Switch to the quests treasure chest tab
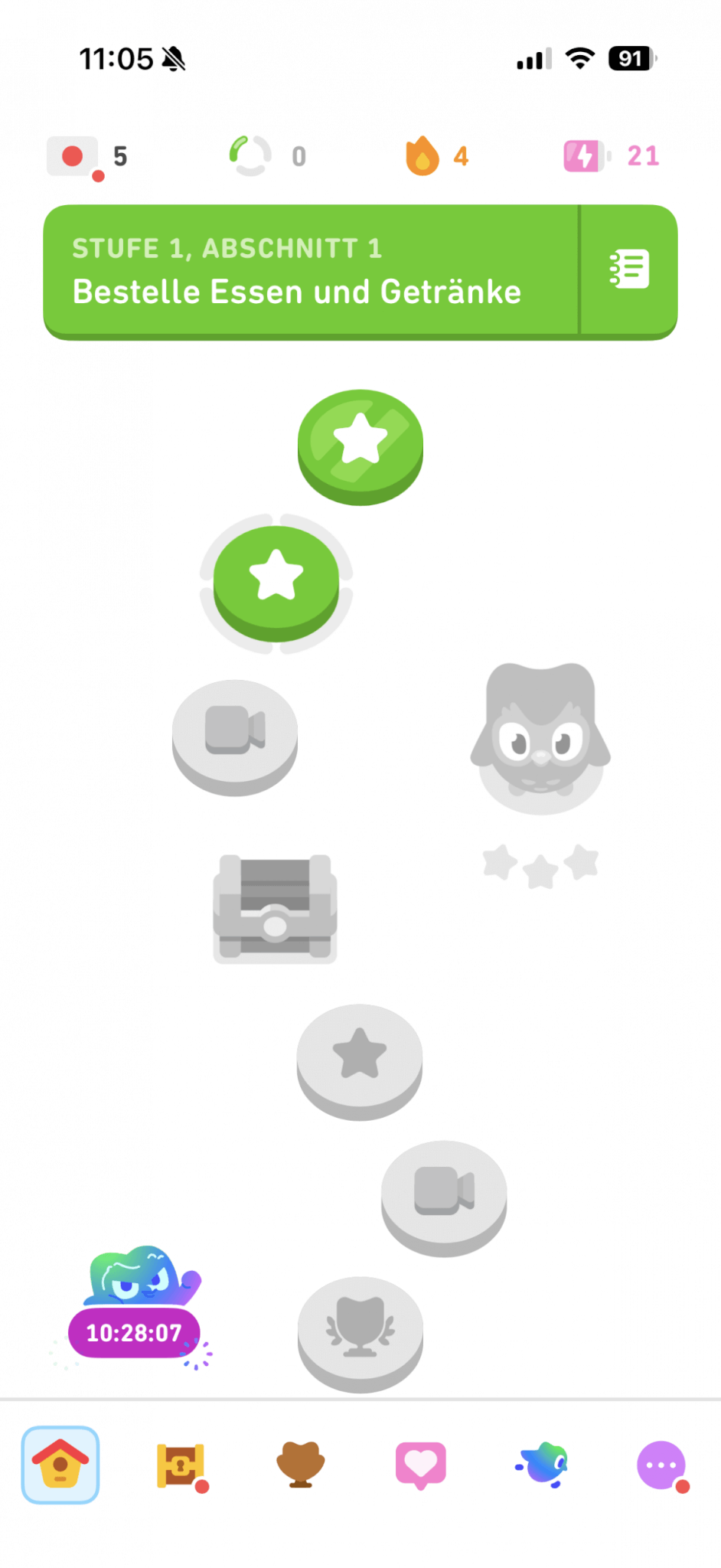This screenshot has width=721, height=1568. coord(181,1465)
